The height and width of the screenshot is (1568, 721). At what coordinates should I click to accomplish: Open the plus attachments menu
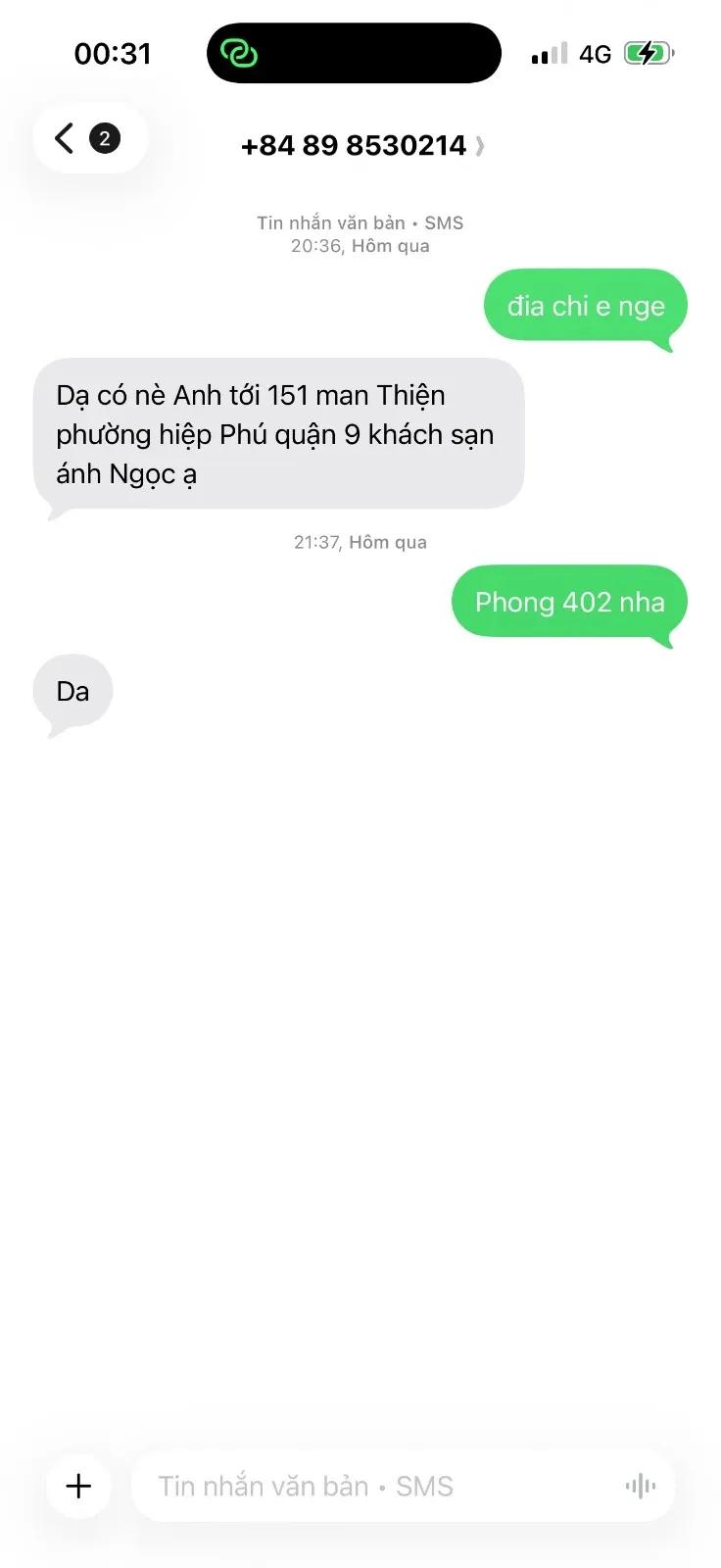coord(78,1486)
